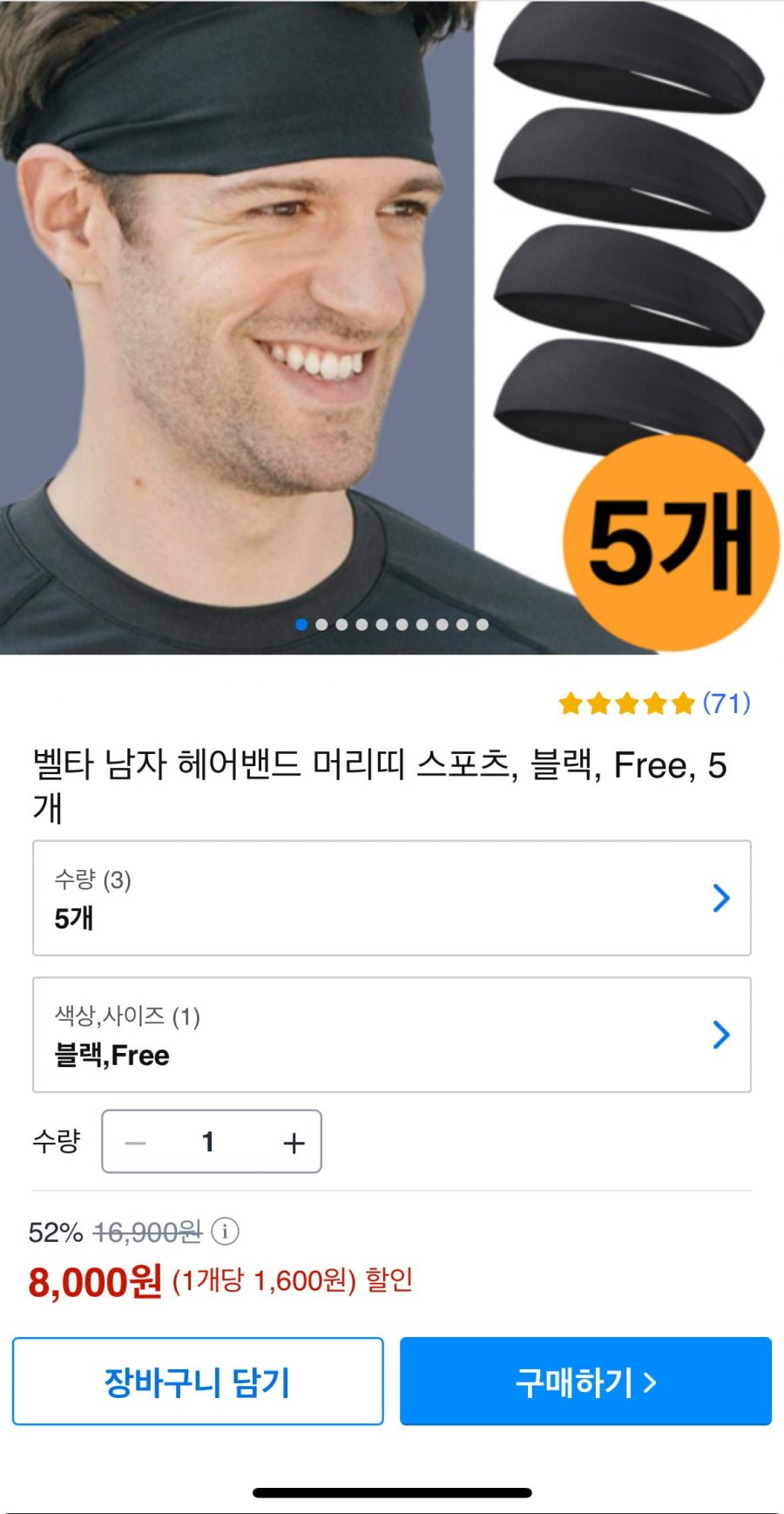Buy now with 구매하기
This screenshot has height=1514, width=784.
point(585,1382)
